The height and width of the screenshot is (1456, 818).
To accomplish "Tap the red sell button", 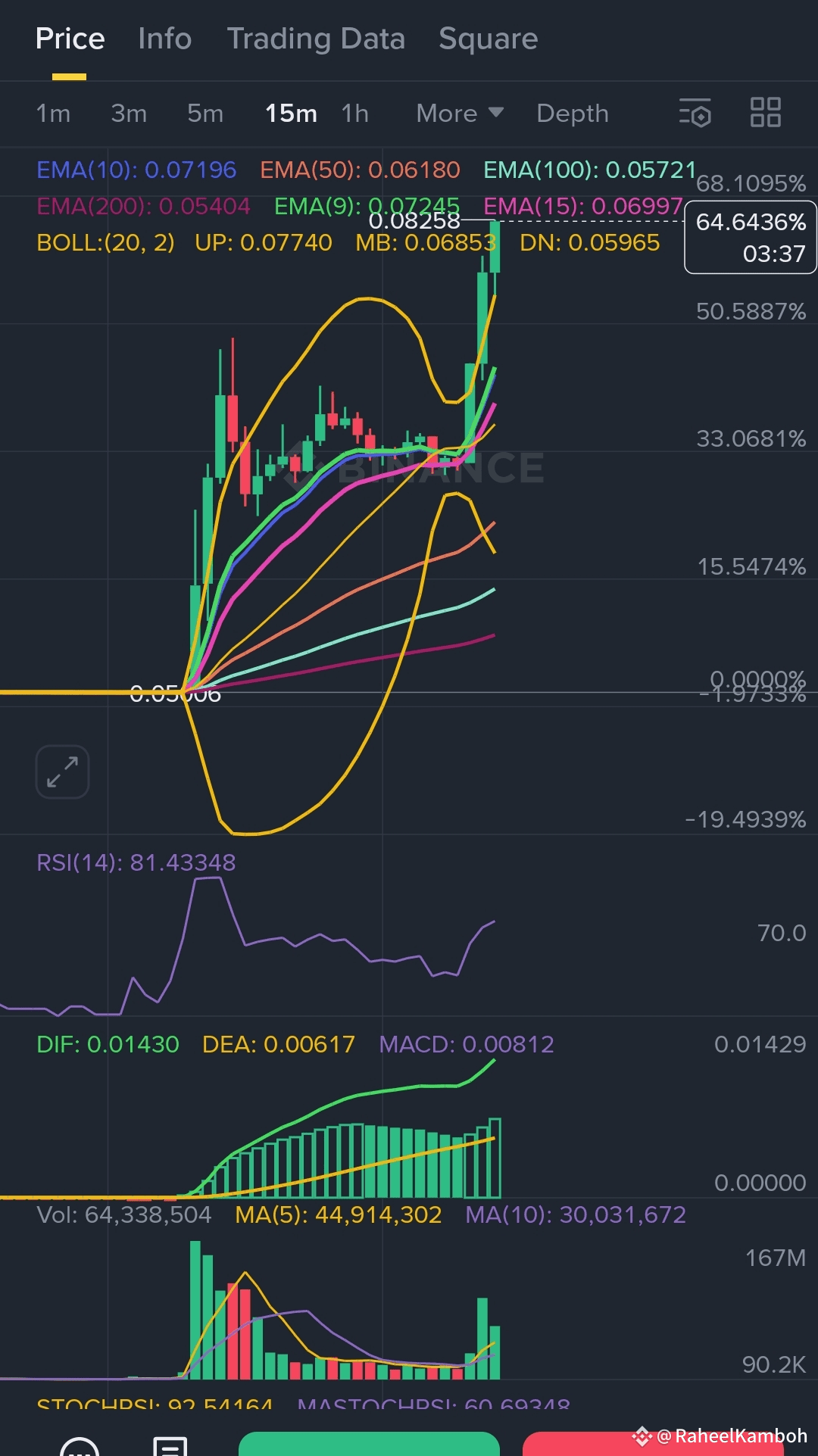I will click(x=653, y=1444).
